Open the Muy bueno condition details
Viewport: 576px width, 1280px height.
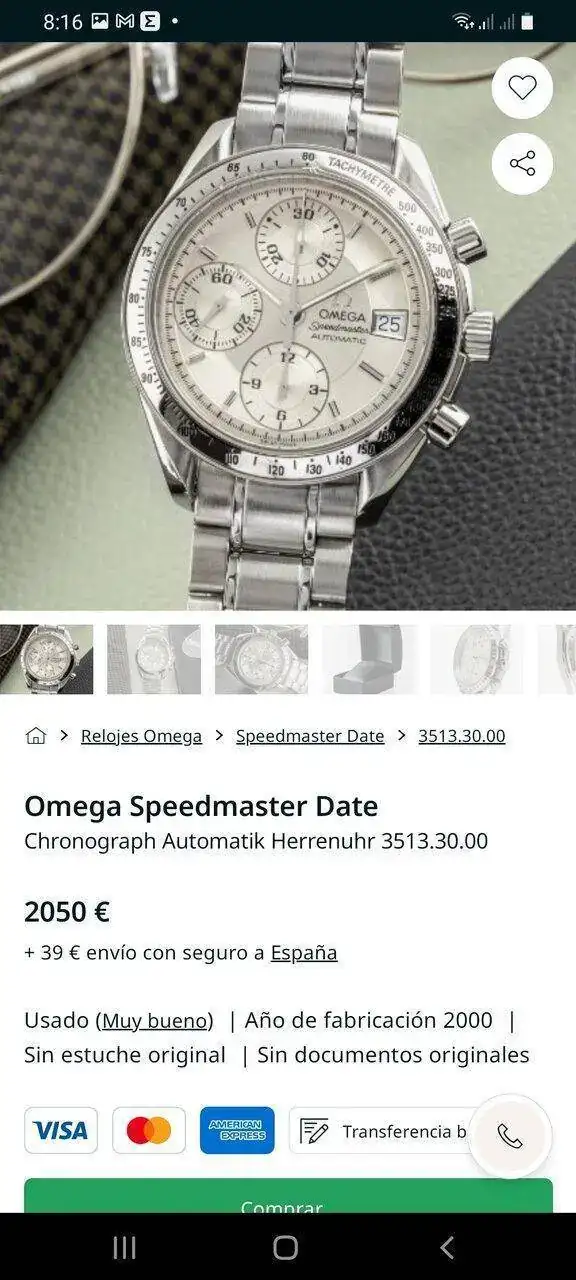point(154,1021)
